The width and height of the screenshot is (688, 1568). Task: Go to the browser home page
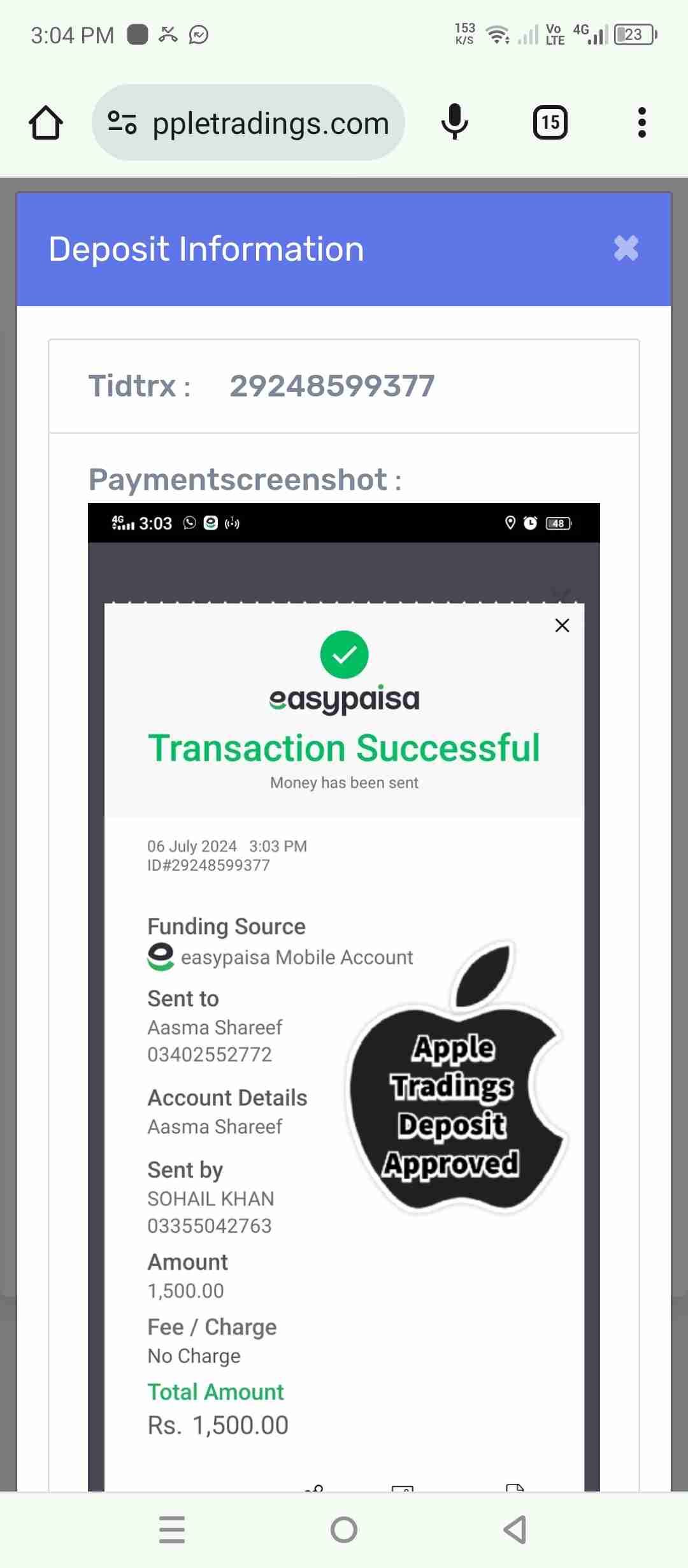tap(46, 122)
